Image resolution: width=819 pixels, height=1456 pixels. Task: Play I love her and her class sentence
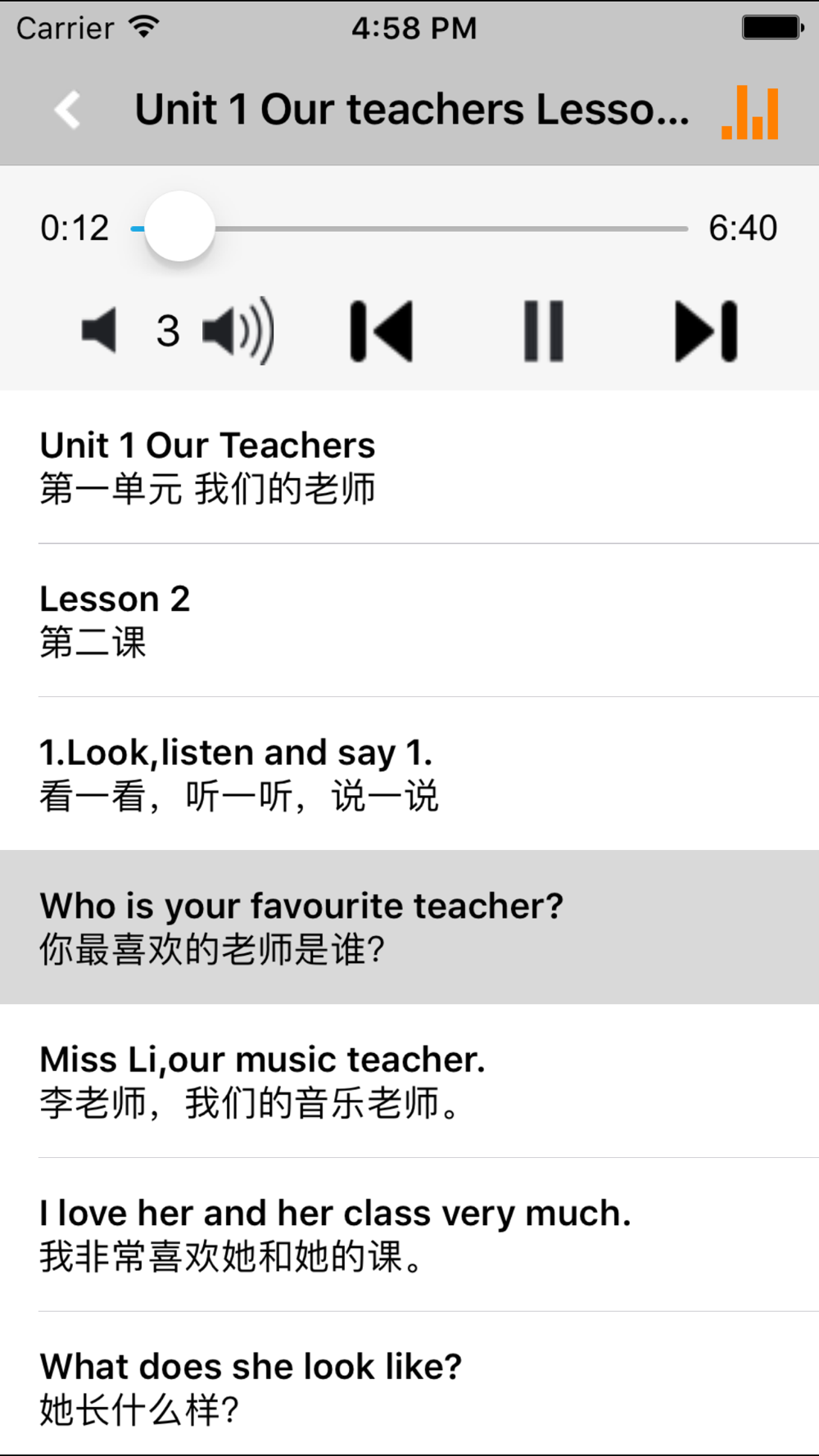click(409, 1234)
